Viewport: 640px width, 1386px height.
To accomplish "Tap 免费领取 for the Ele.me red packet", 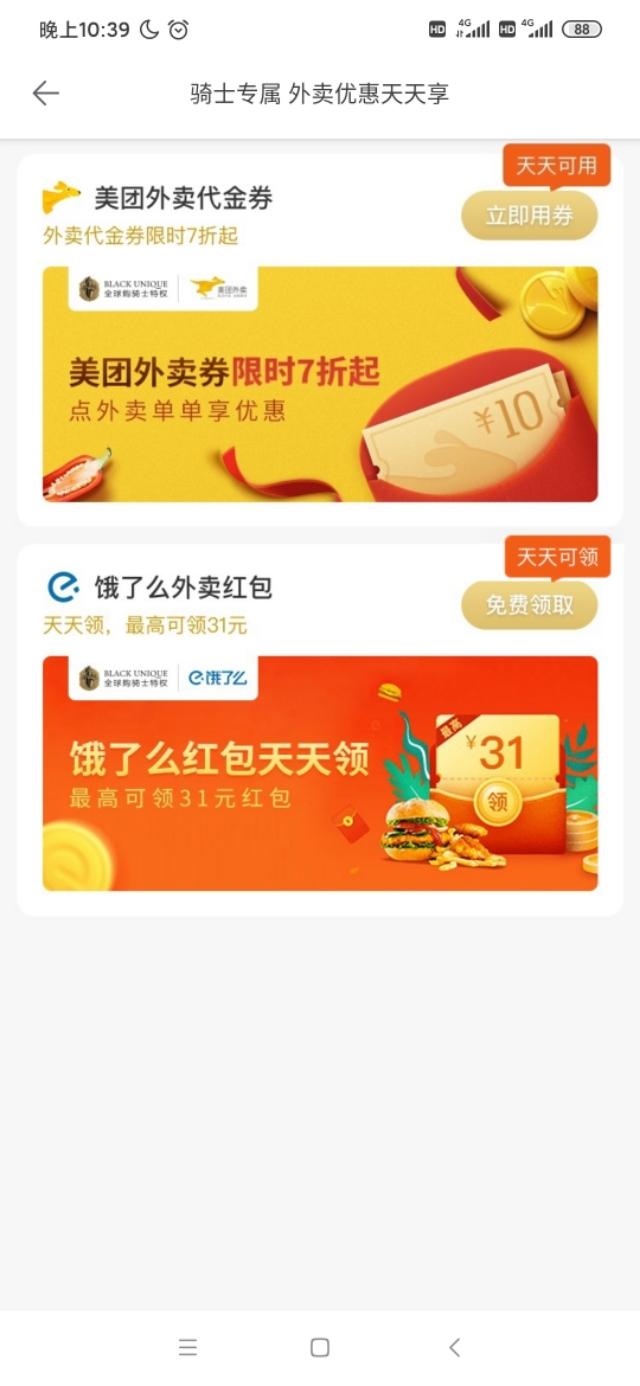I will pos(529,605).
